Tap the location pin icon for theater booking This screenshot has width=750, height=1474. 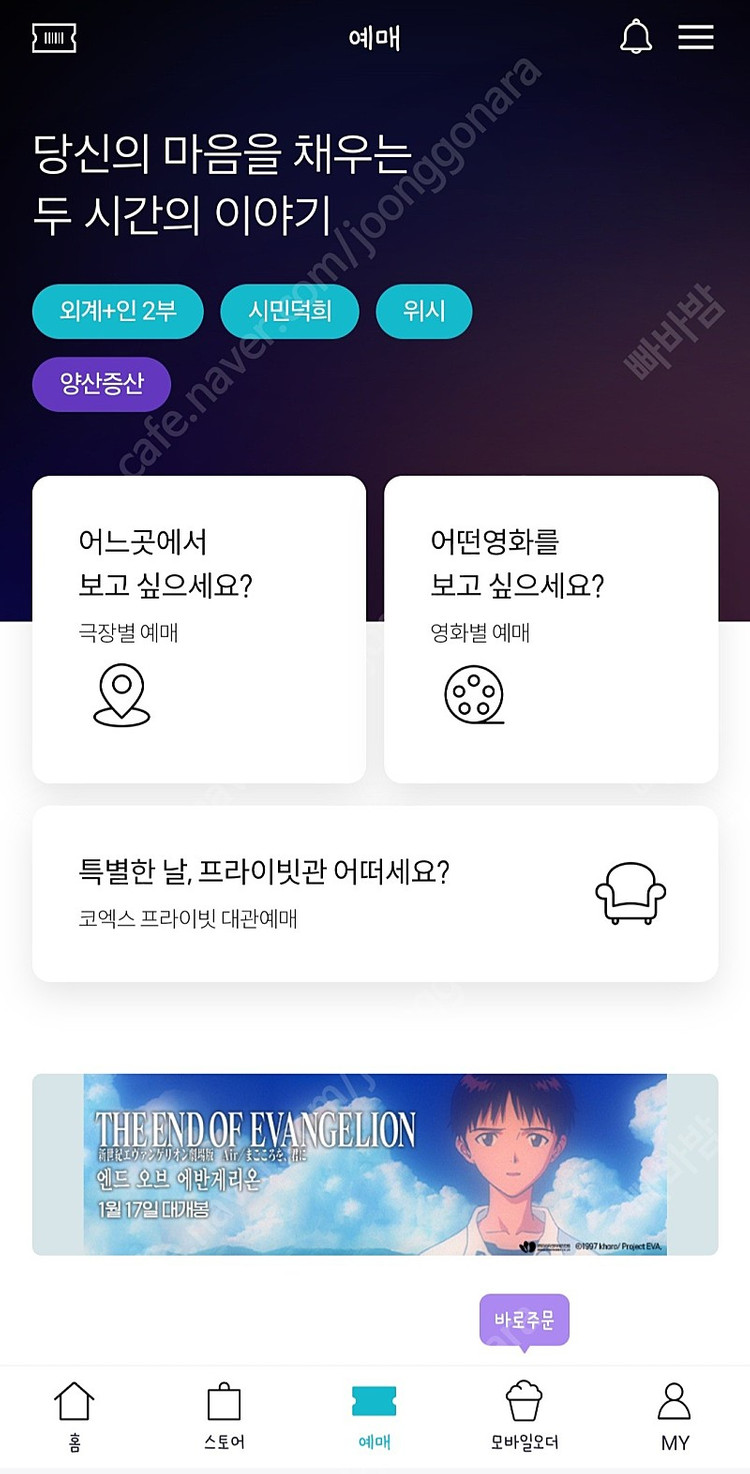pos(121,695)
